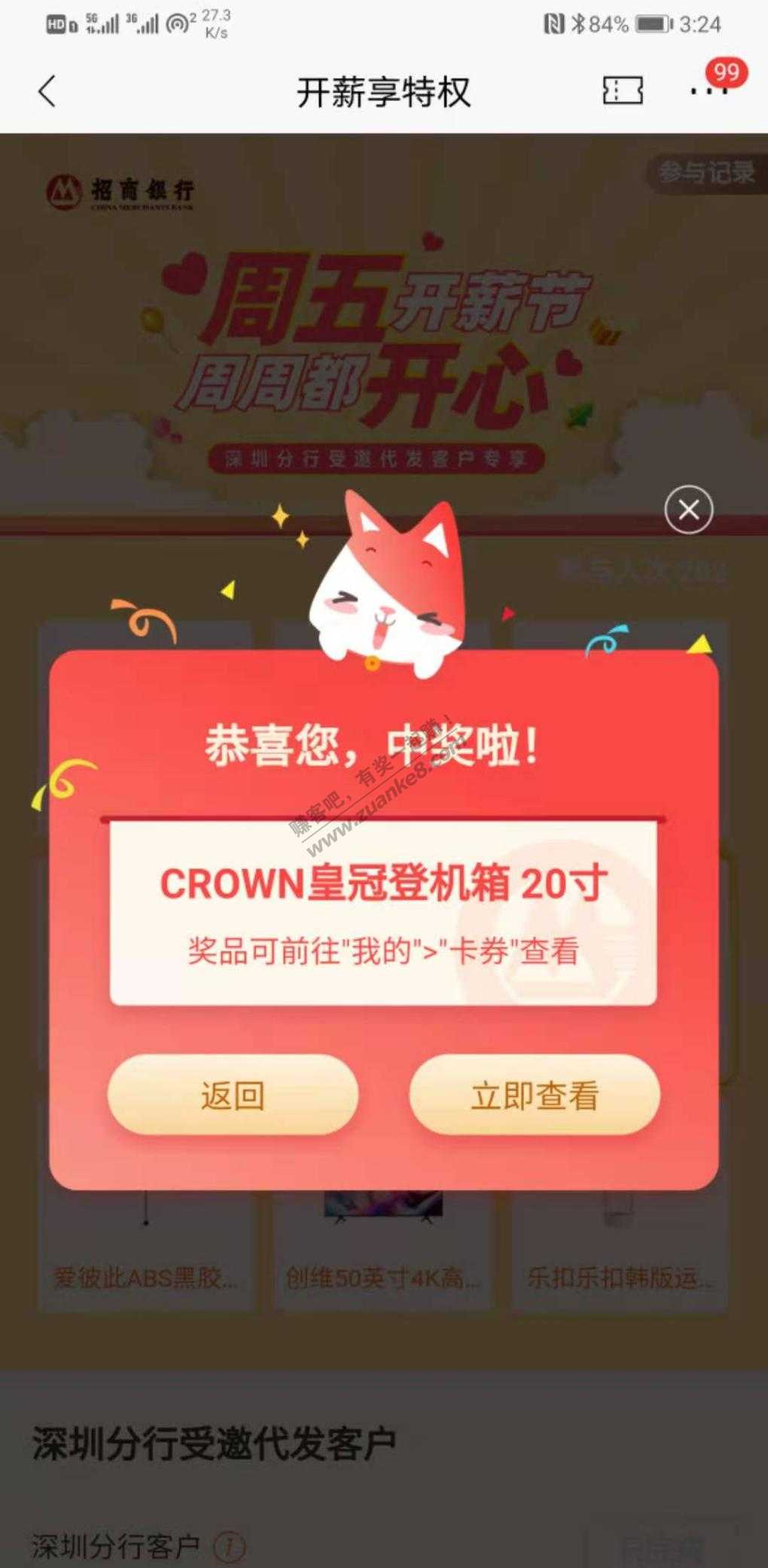Open the overflow menu with 99 badge
The height and width of the screenshot is (1568, 768).
pyautogui.click(x=709, y=90)
